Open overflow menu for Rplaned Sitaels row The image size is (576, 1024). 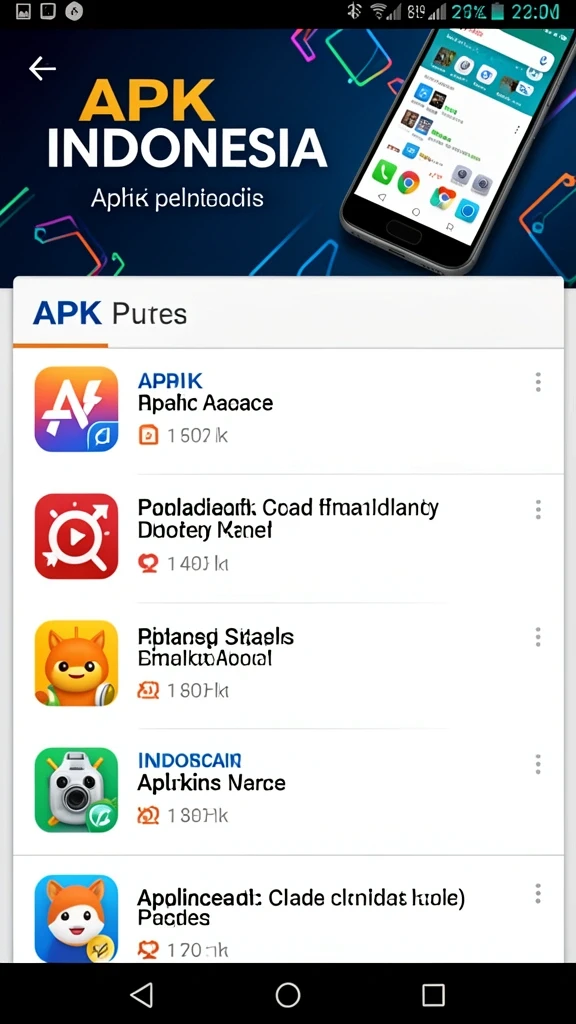tap(538, 637)
